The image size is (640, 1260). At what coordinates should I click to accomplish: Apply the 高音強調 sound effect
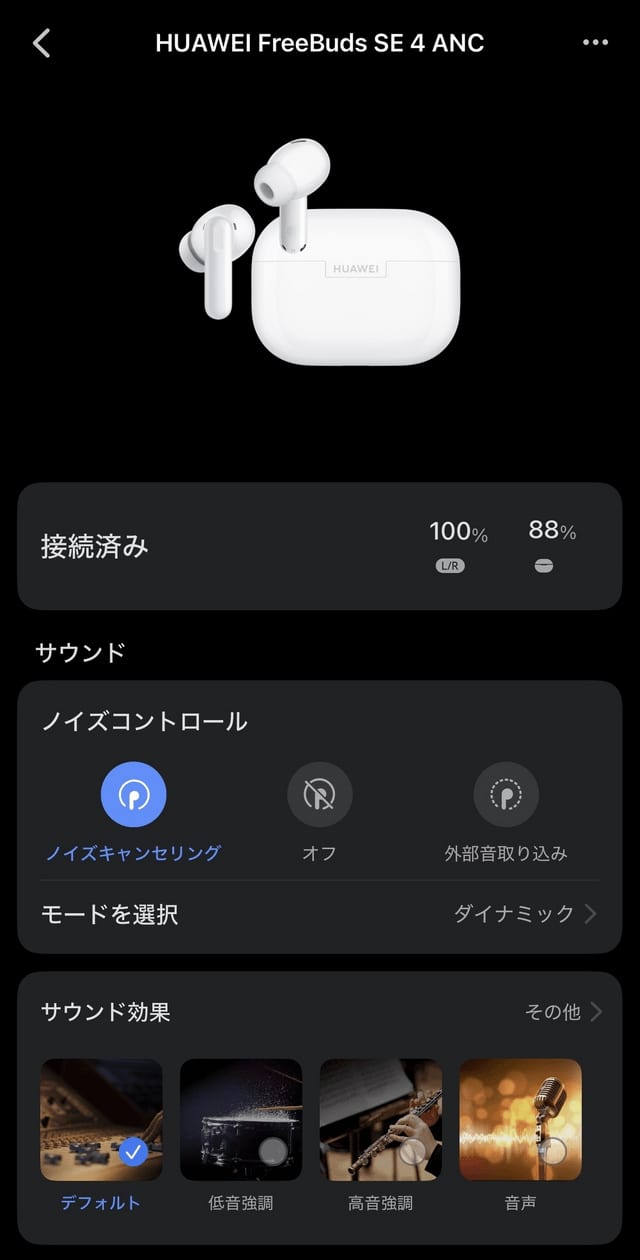(381, 1120)
